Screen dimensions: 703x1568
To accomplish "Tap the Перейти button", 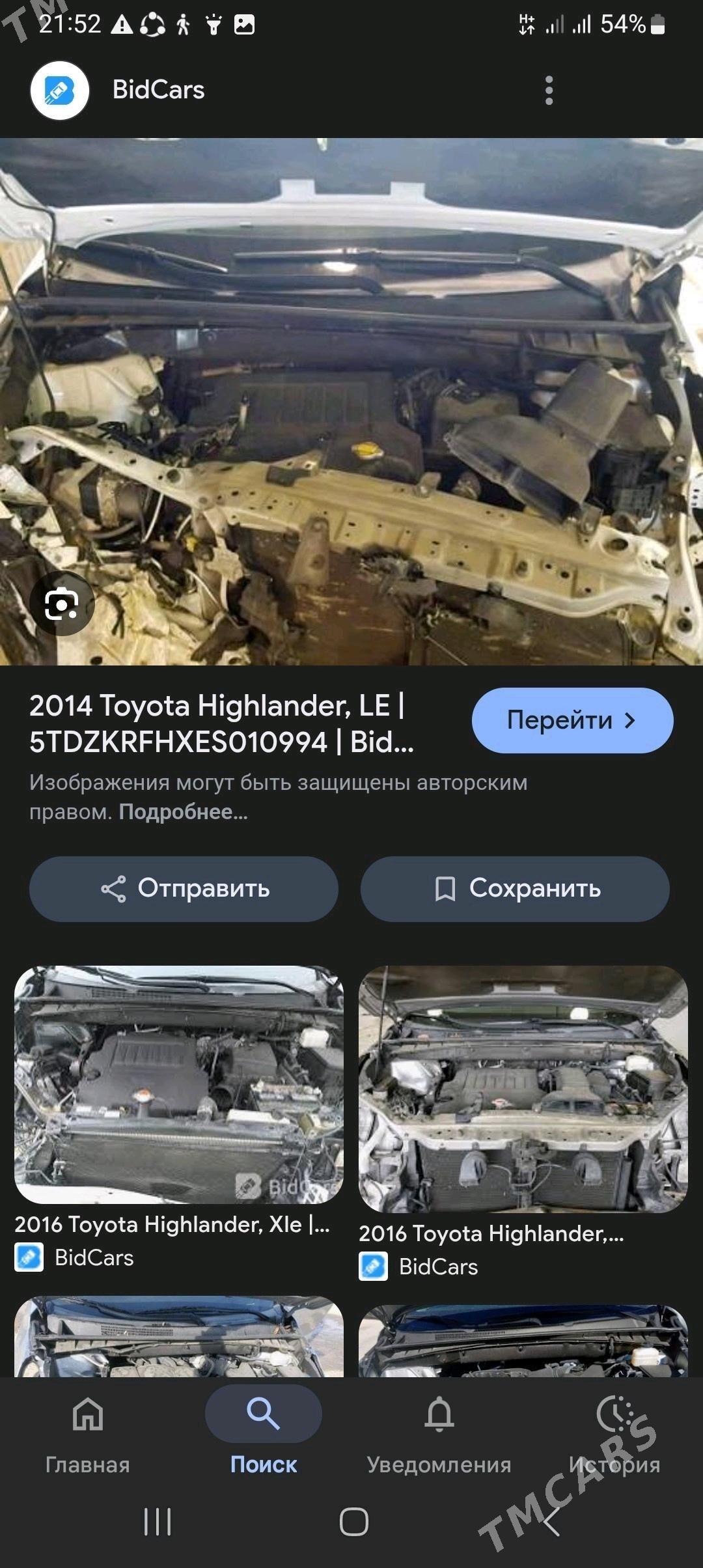I will click(572, 720).
